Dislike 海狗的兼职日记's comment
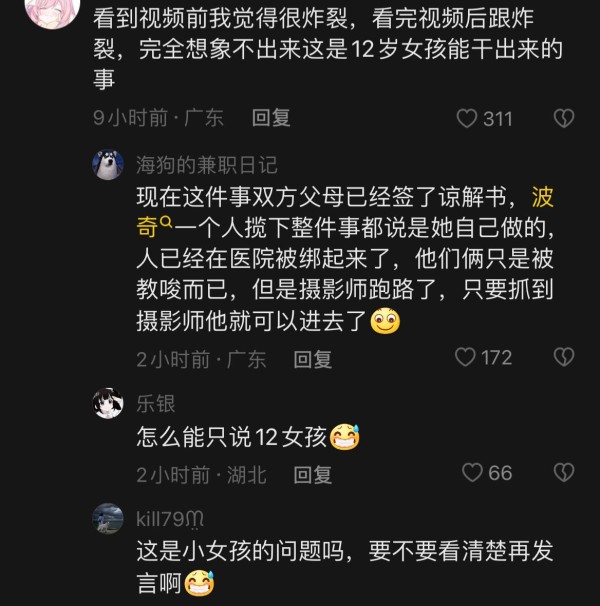Image resolution: width=600 pixels, height=606 pixels. (563, 357)
